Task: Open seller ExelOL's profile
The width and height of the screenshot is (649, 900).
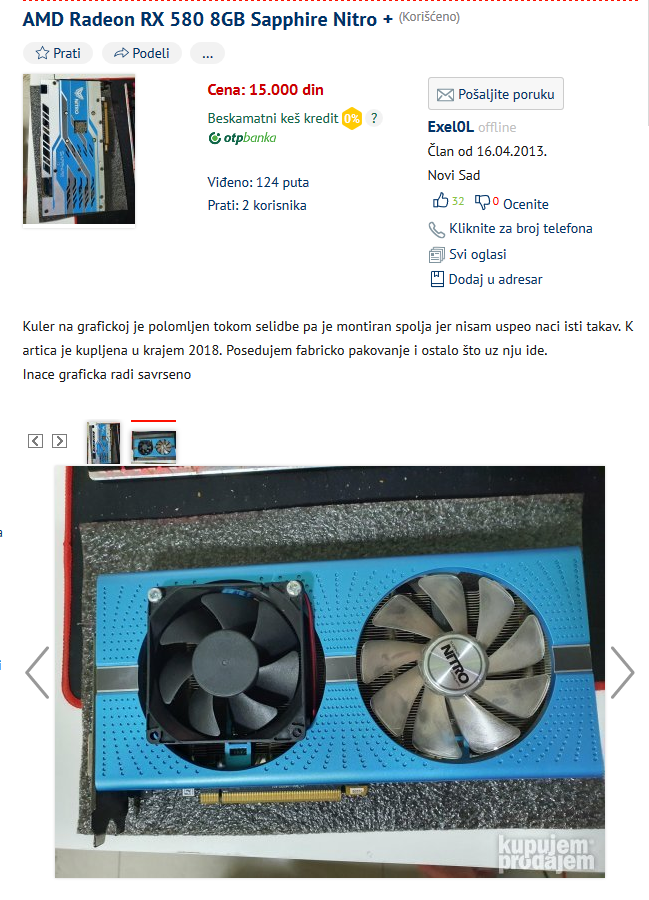Action: [x=450, y=127]
